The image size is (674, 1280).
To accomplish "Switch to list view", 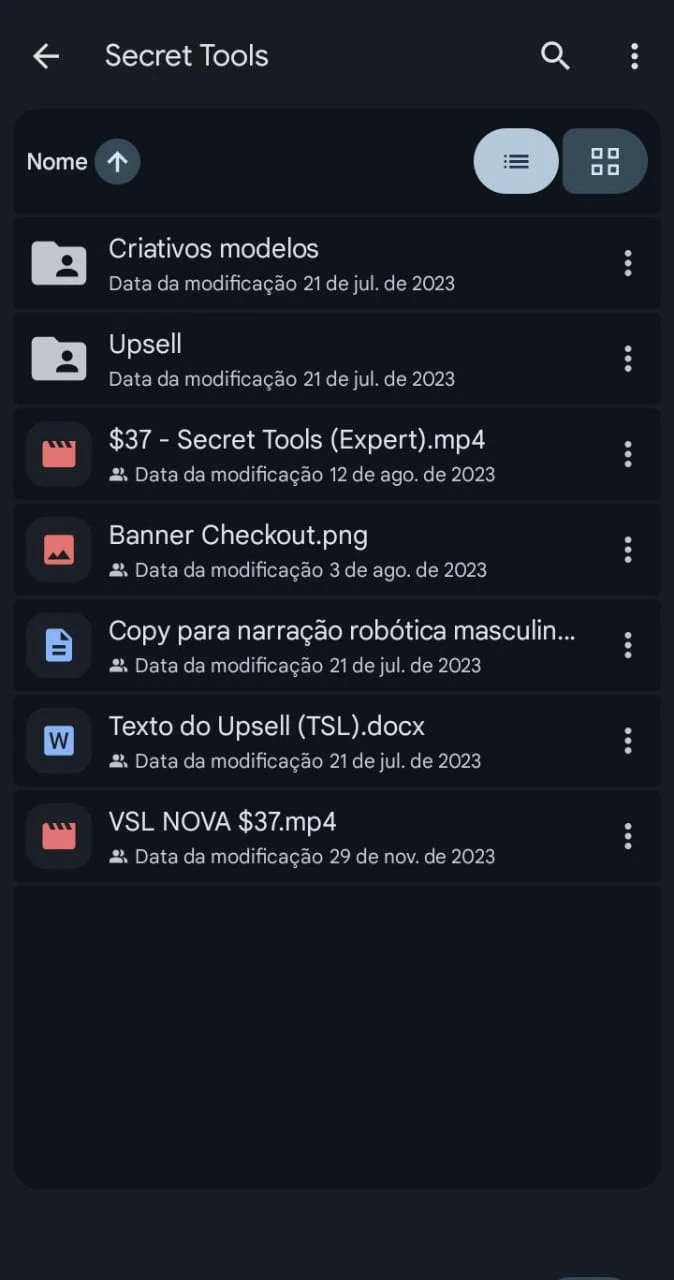I will (516, 161).
